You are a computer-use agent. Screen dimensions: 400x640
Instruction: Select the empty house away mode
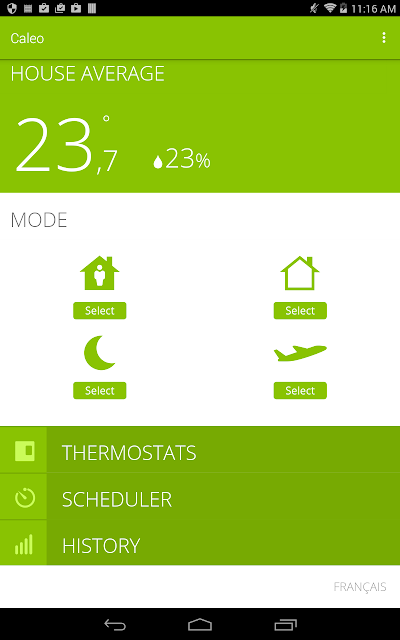300,311
